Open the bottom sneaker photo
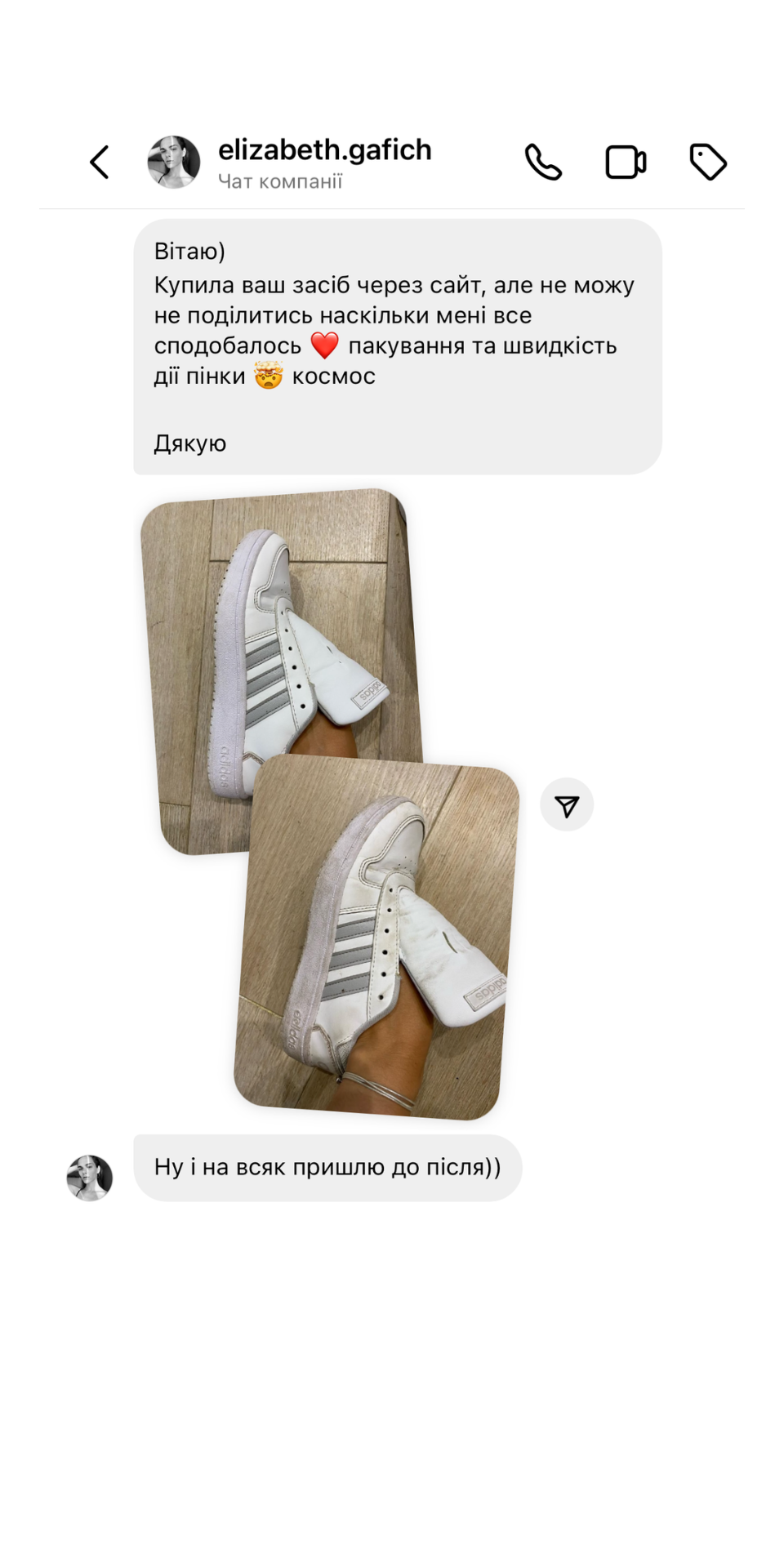The height and width of the screenshot is (1568, 784). click(376, 939)
